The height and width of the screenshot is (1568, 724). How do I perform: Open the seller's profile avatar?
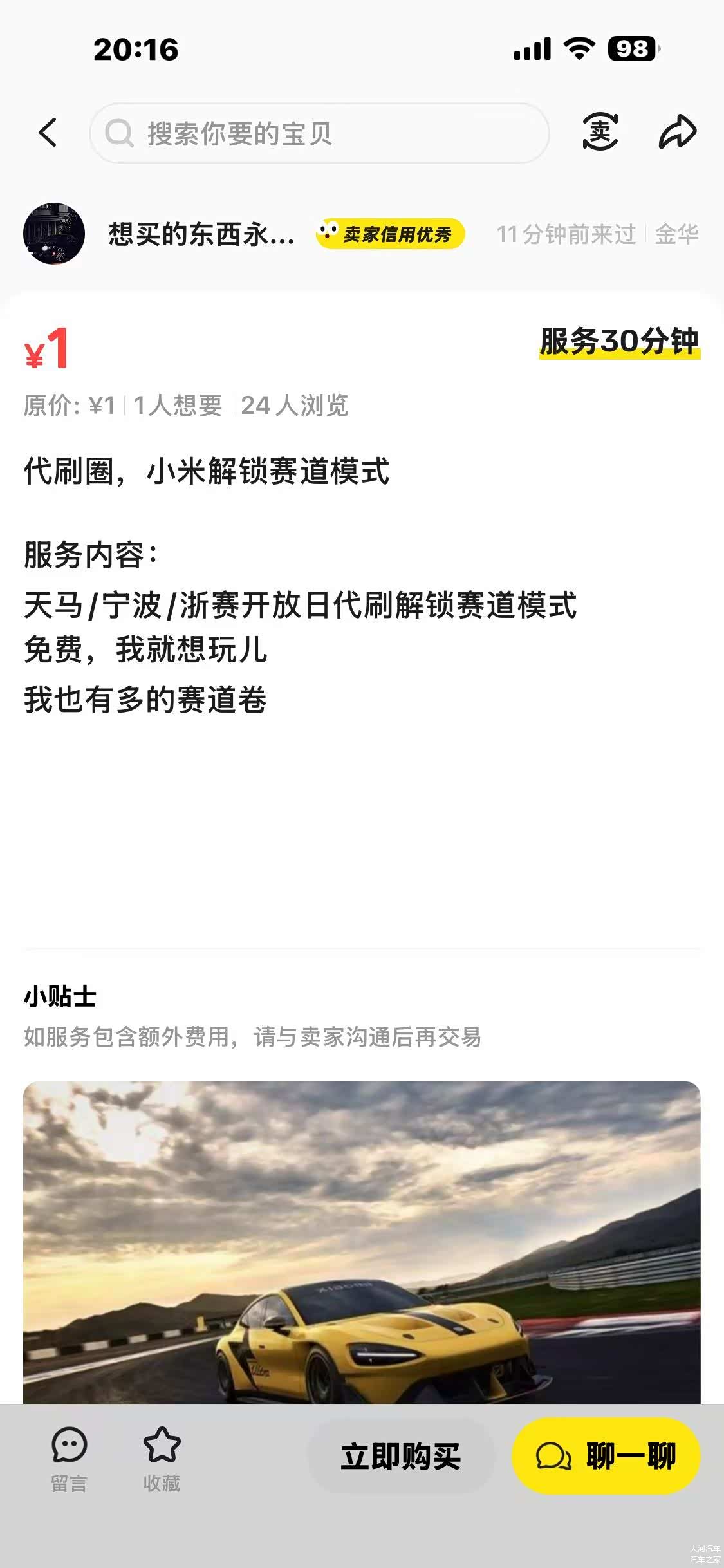(54, 234)
